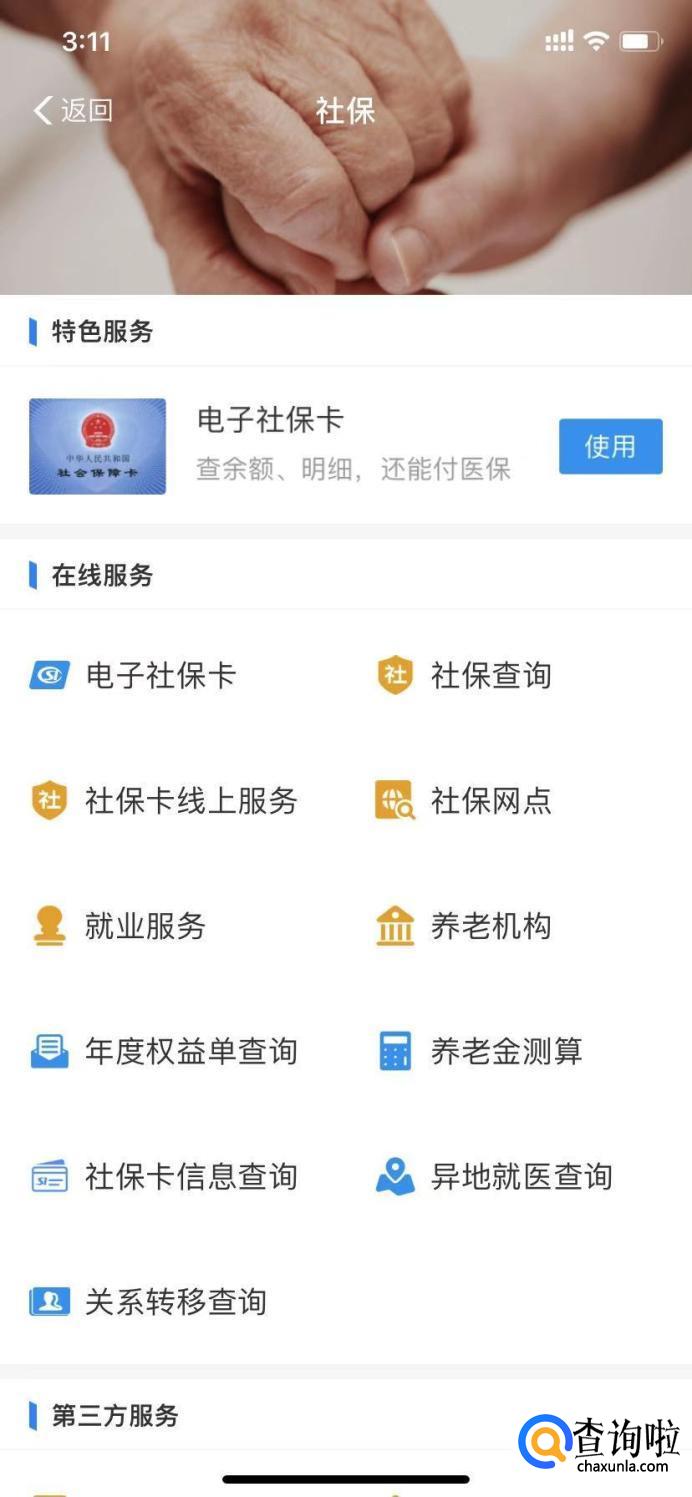Viewport: 692px width, 1497px height.
Task: Select 异地就医查询
Action: point(495,1176)
